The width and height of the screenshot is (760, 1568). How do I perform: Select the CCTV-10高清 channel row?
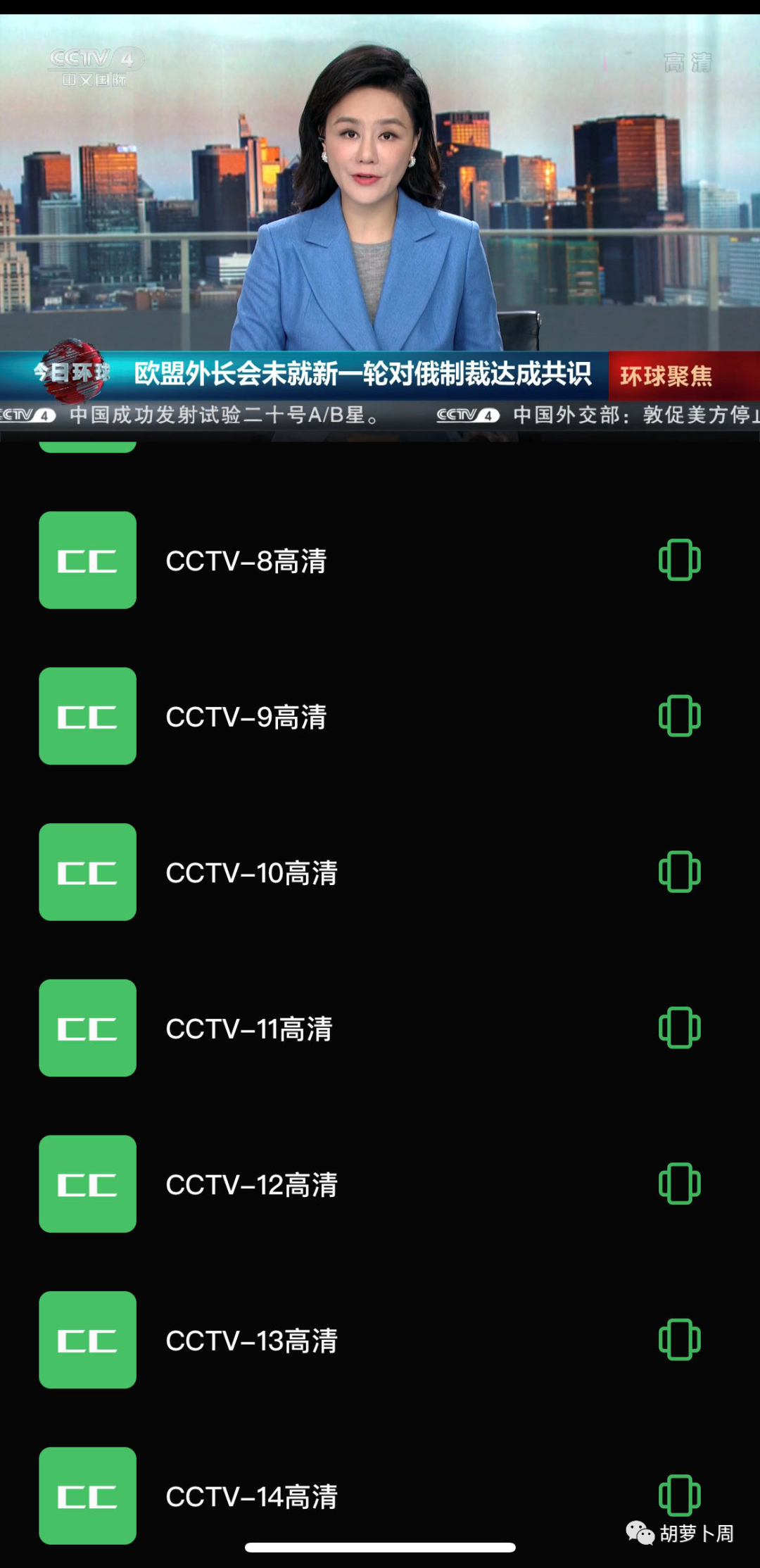tap(251, 873)
